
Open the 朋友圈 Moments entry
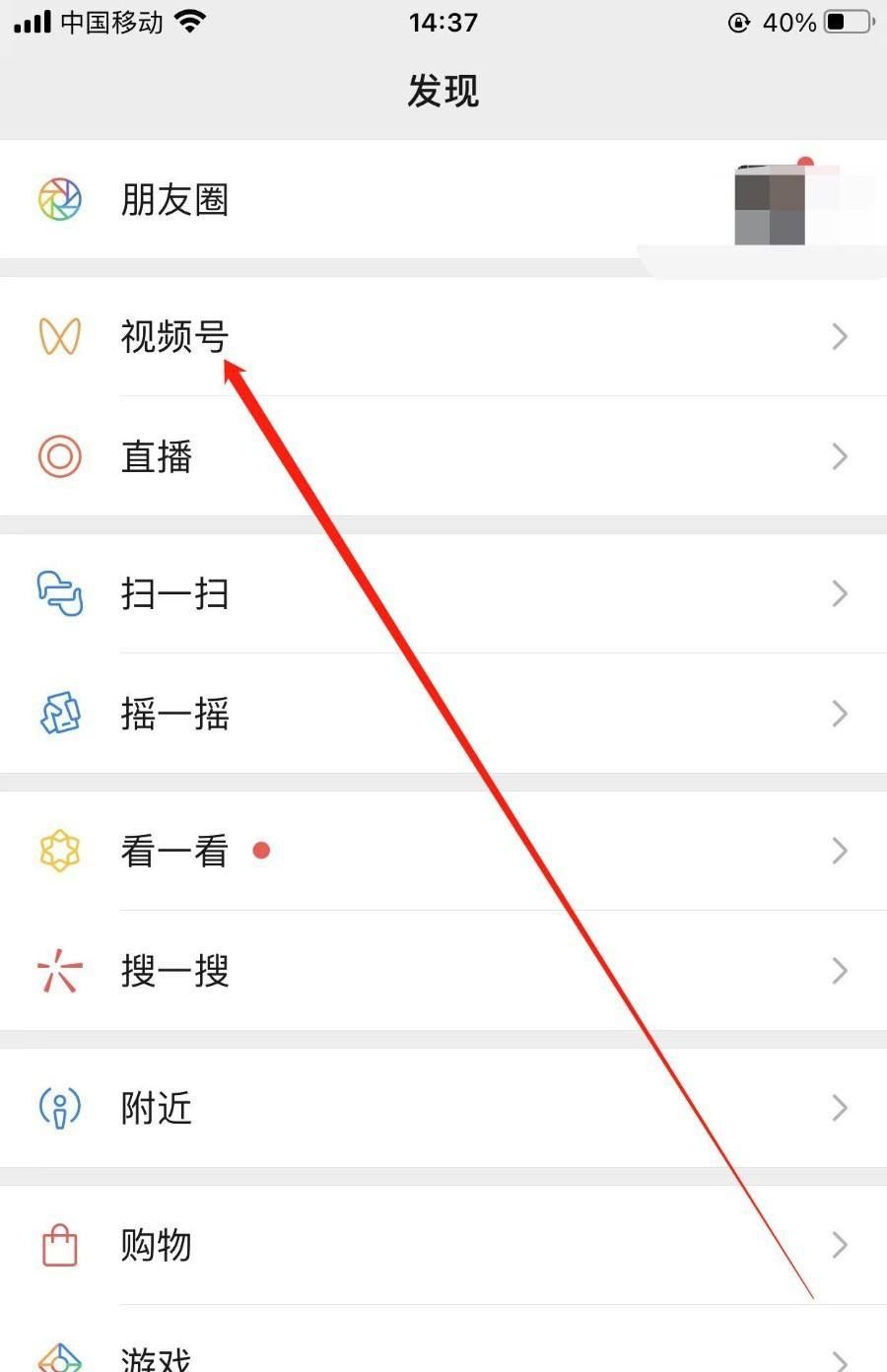pos(174,199)
